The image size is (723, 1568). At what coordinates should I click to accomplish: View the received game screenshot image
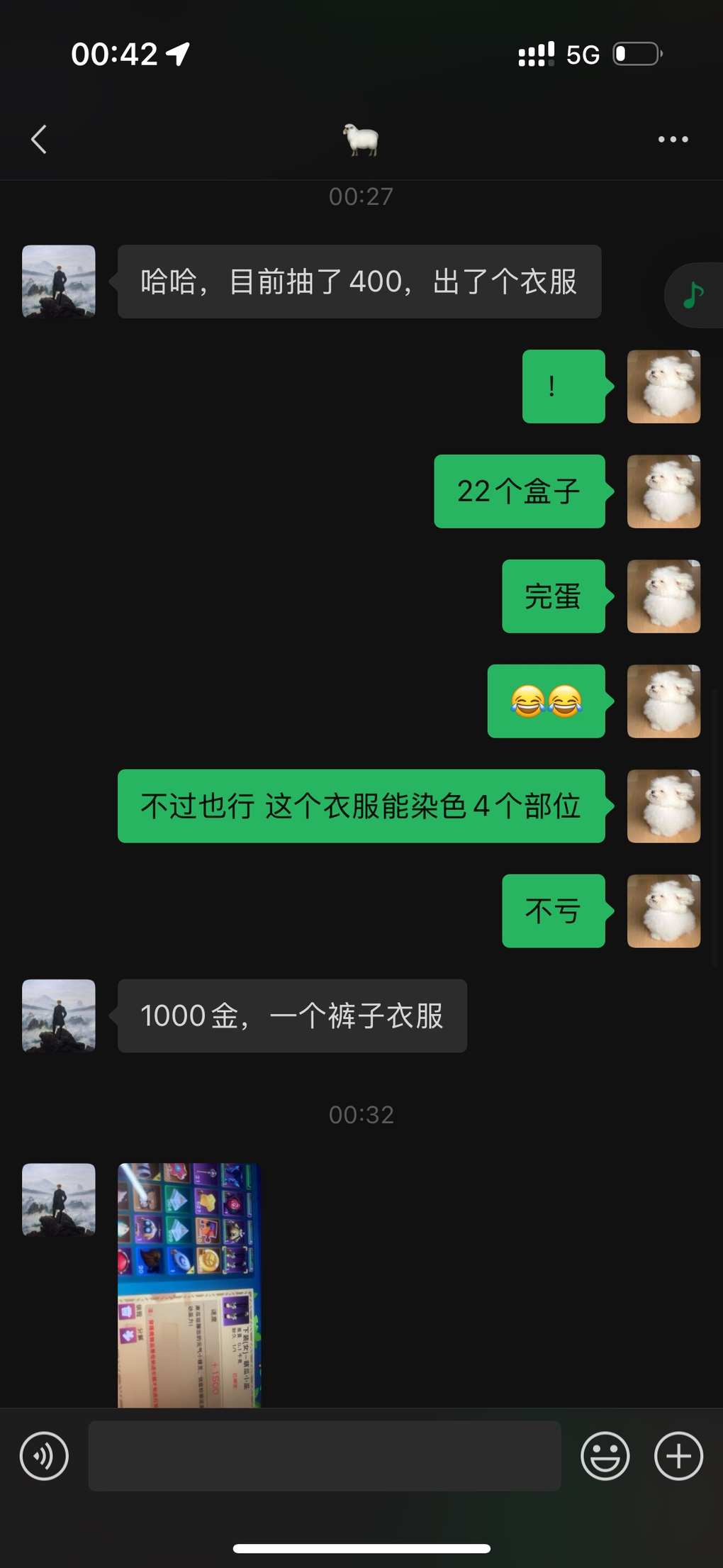pos(189,1284)
